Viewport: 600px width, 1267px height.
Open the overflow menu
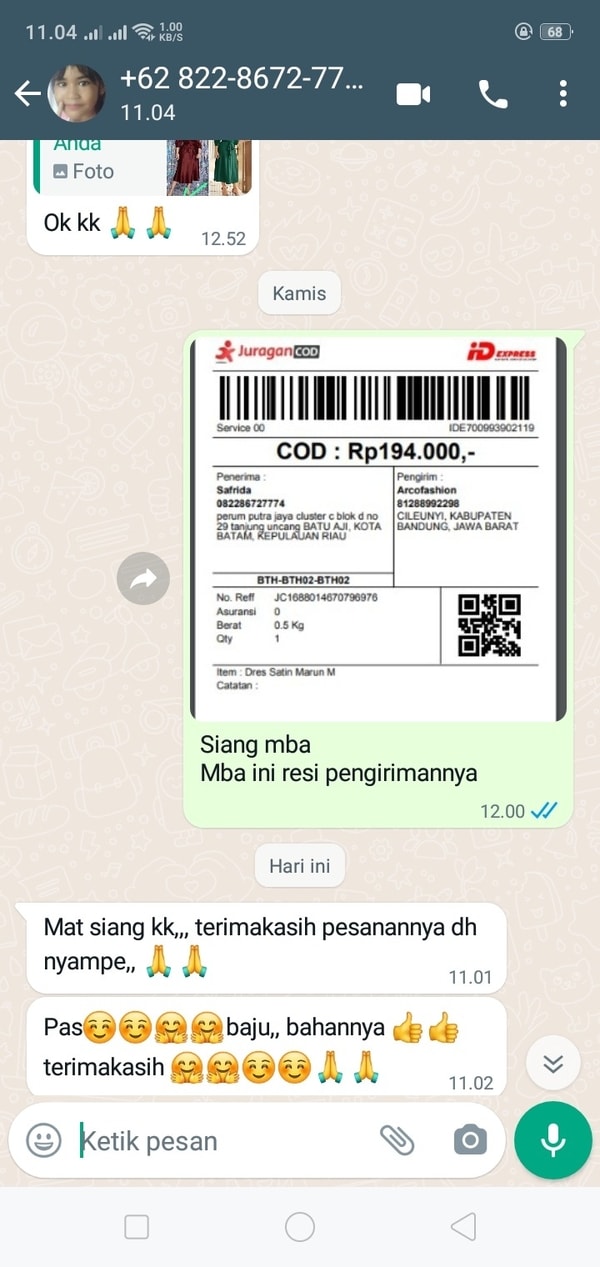[563, 94]
